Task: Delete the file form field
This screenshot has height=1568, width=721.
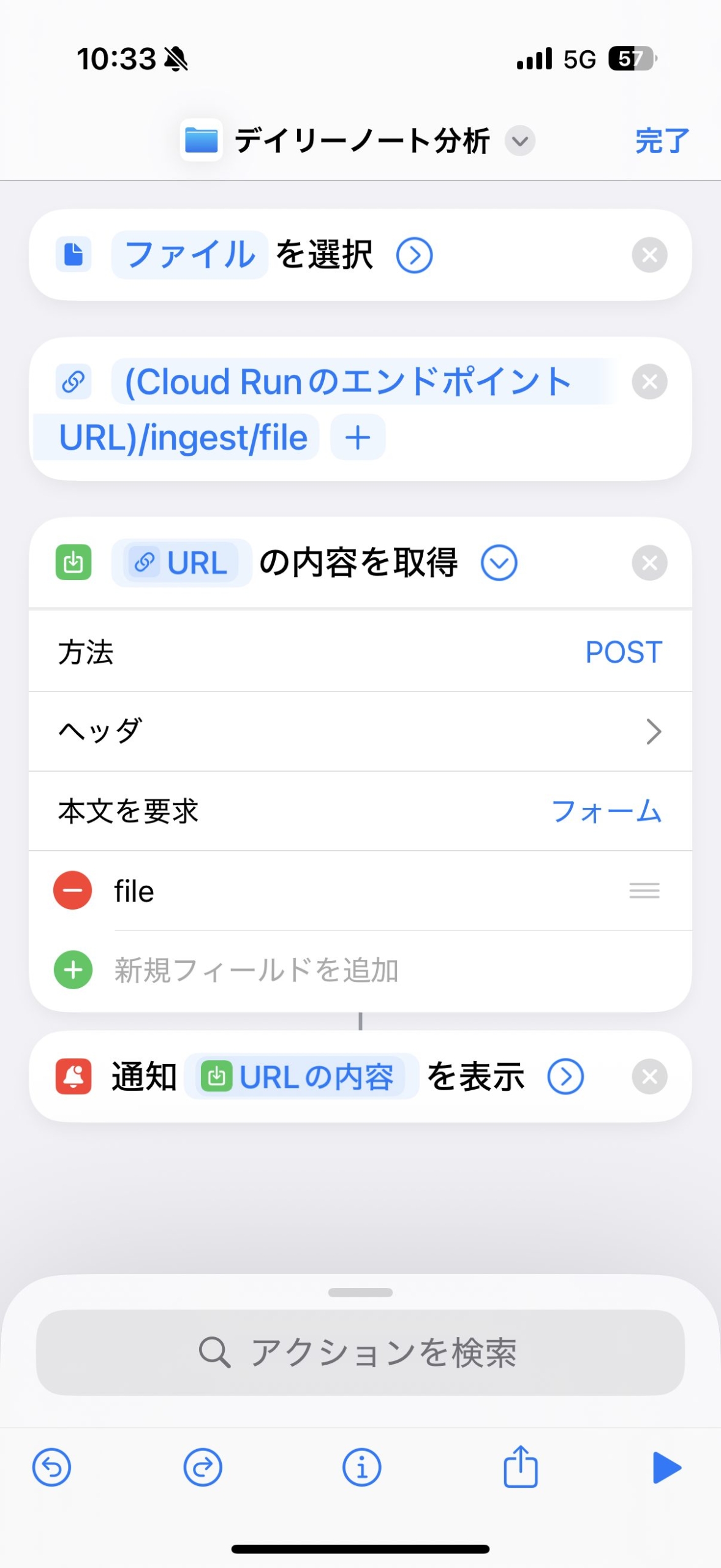Action: (x=73, y=891)
